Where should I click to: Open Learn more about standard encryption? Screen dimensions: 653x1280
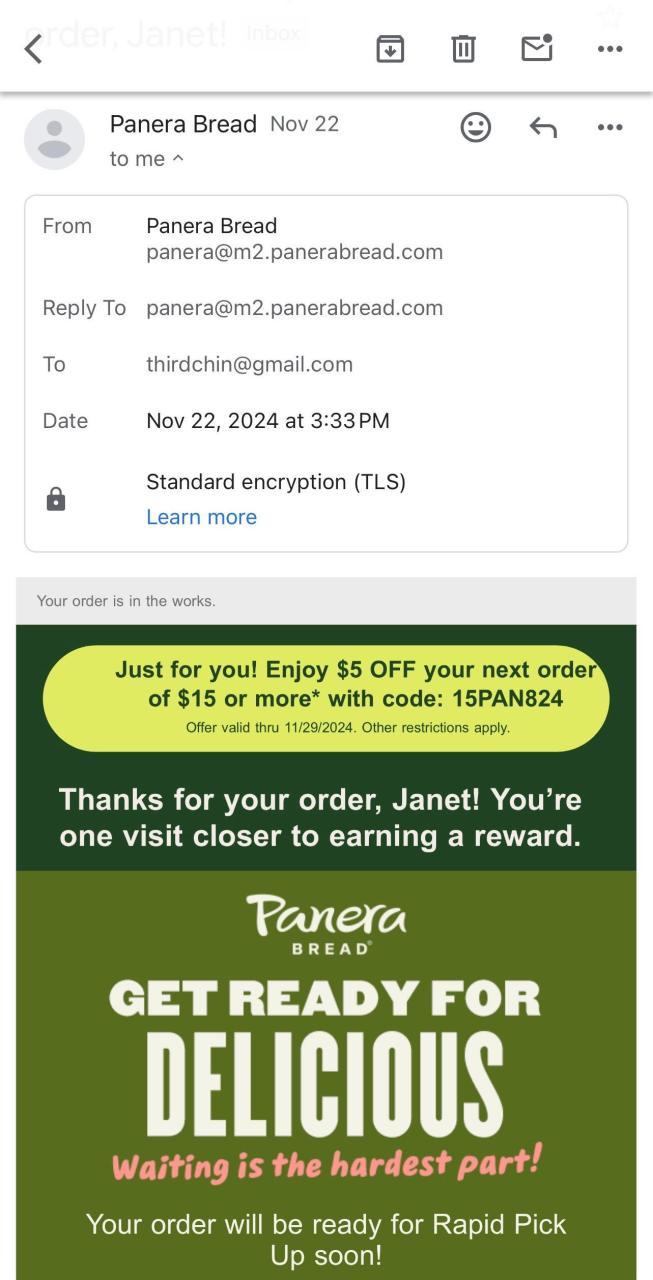(201, 517)
